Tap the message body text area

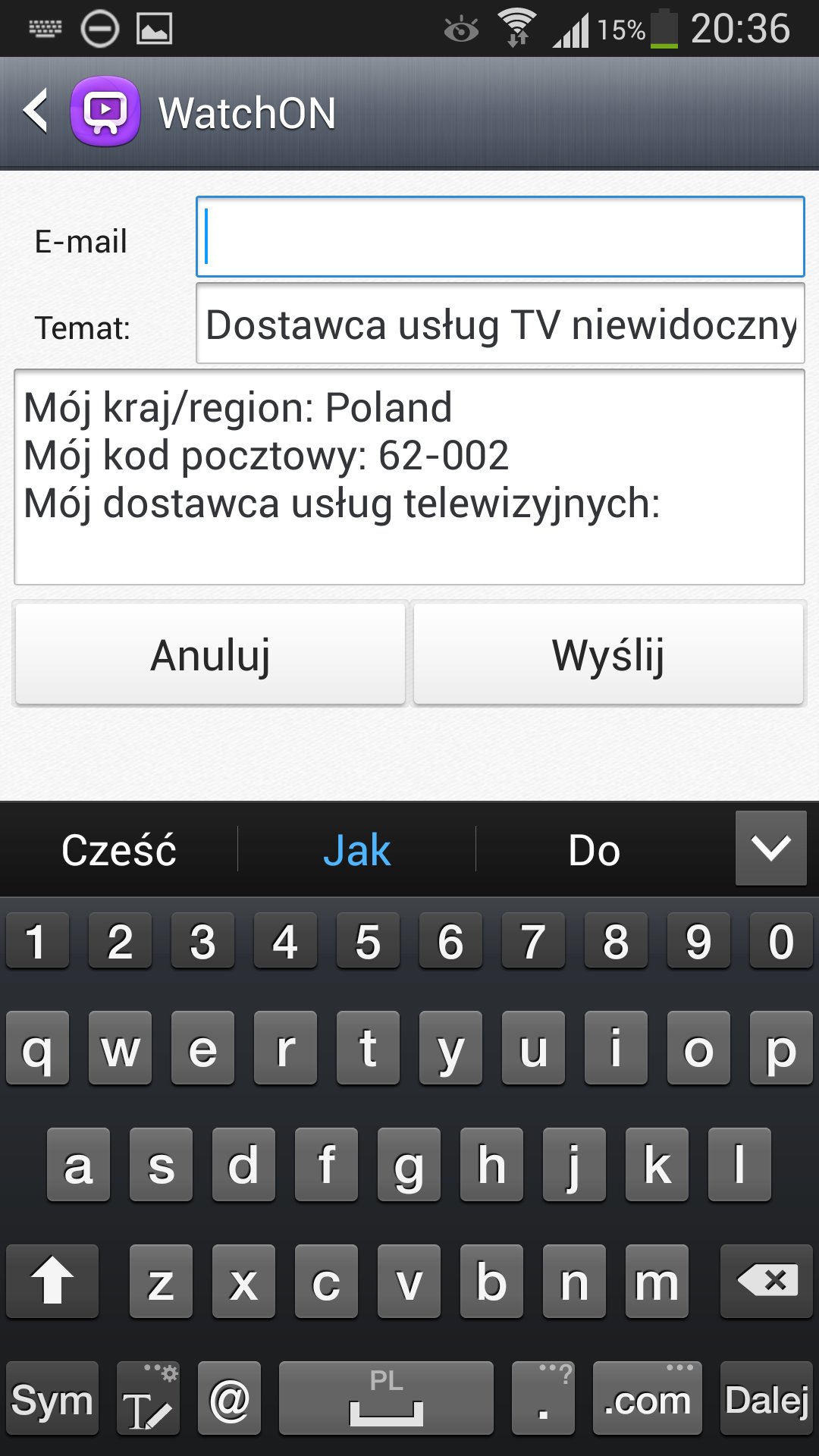point(409,476)
